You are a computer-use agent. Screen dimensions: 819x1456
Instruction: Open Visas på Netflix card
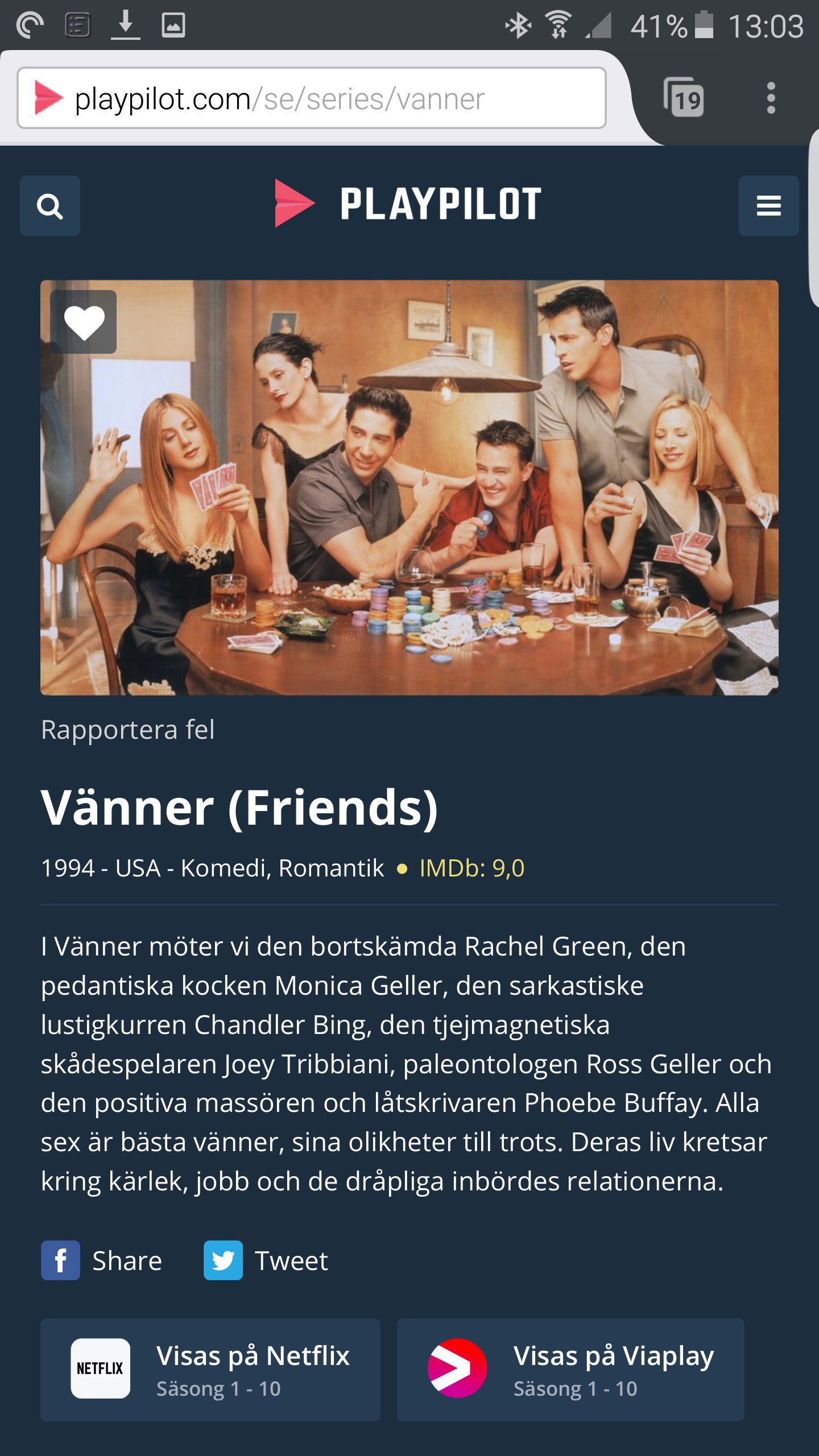coord(210,1369)
